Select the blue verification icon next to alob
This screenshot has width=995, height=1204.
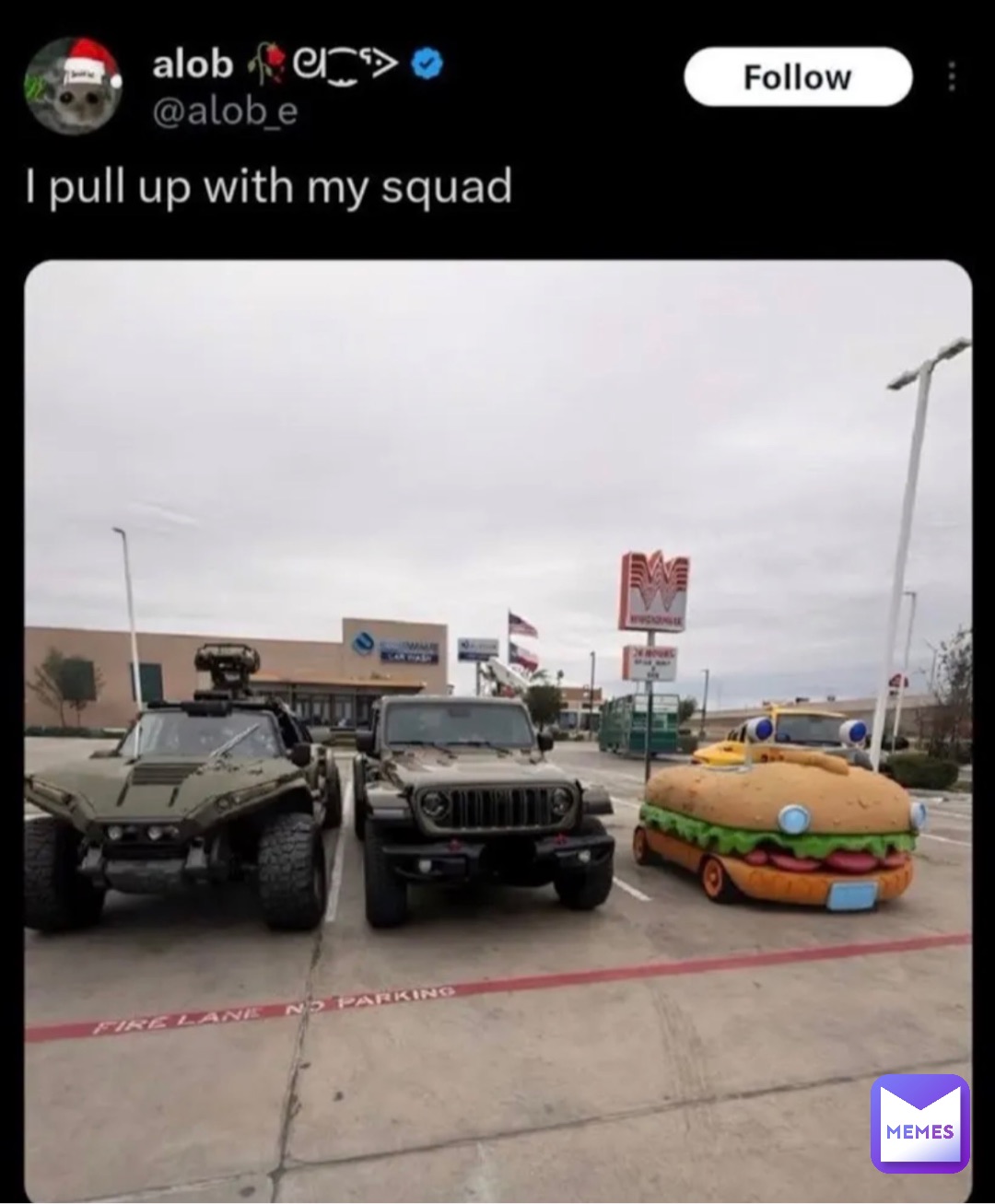426,64
